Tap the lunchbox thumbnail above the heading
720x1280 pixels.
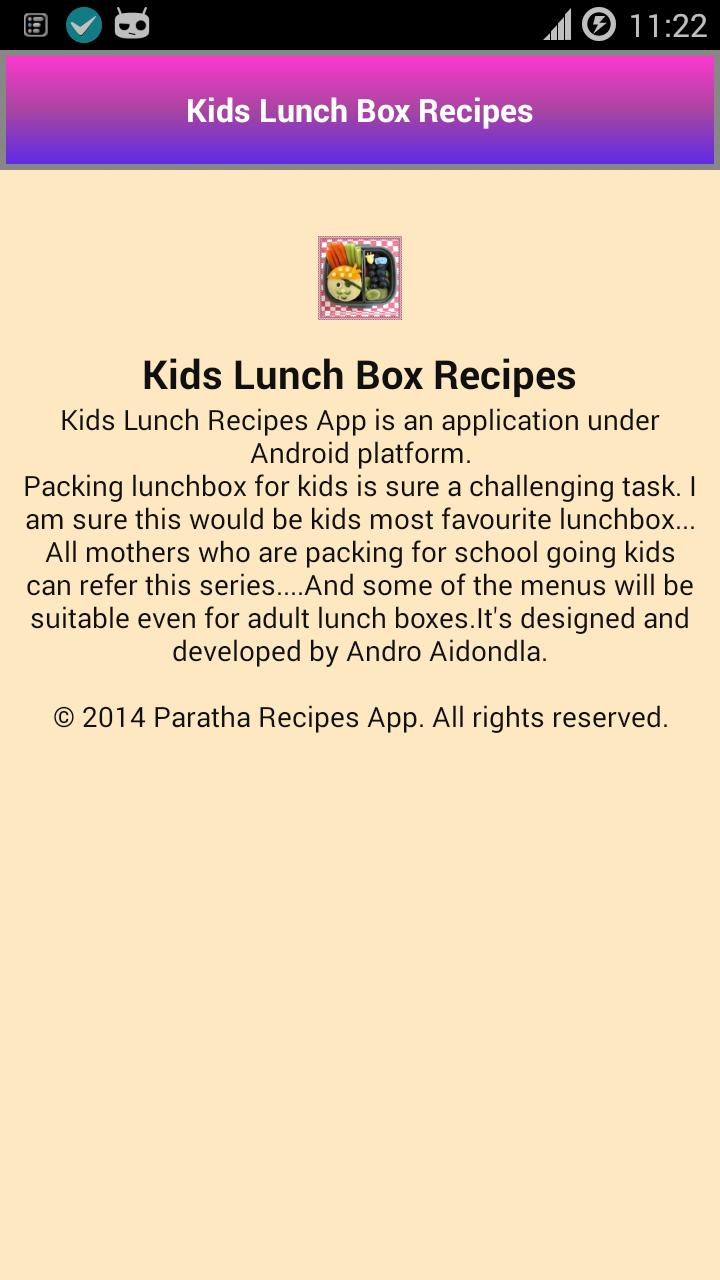click(359, 278)
